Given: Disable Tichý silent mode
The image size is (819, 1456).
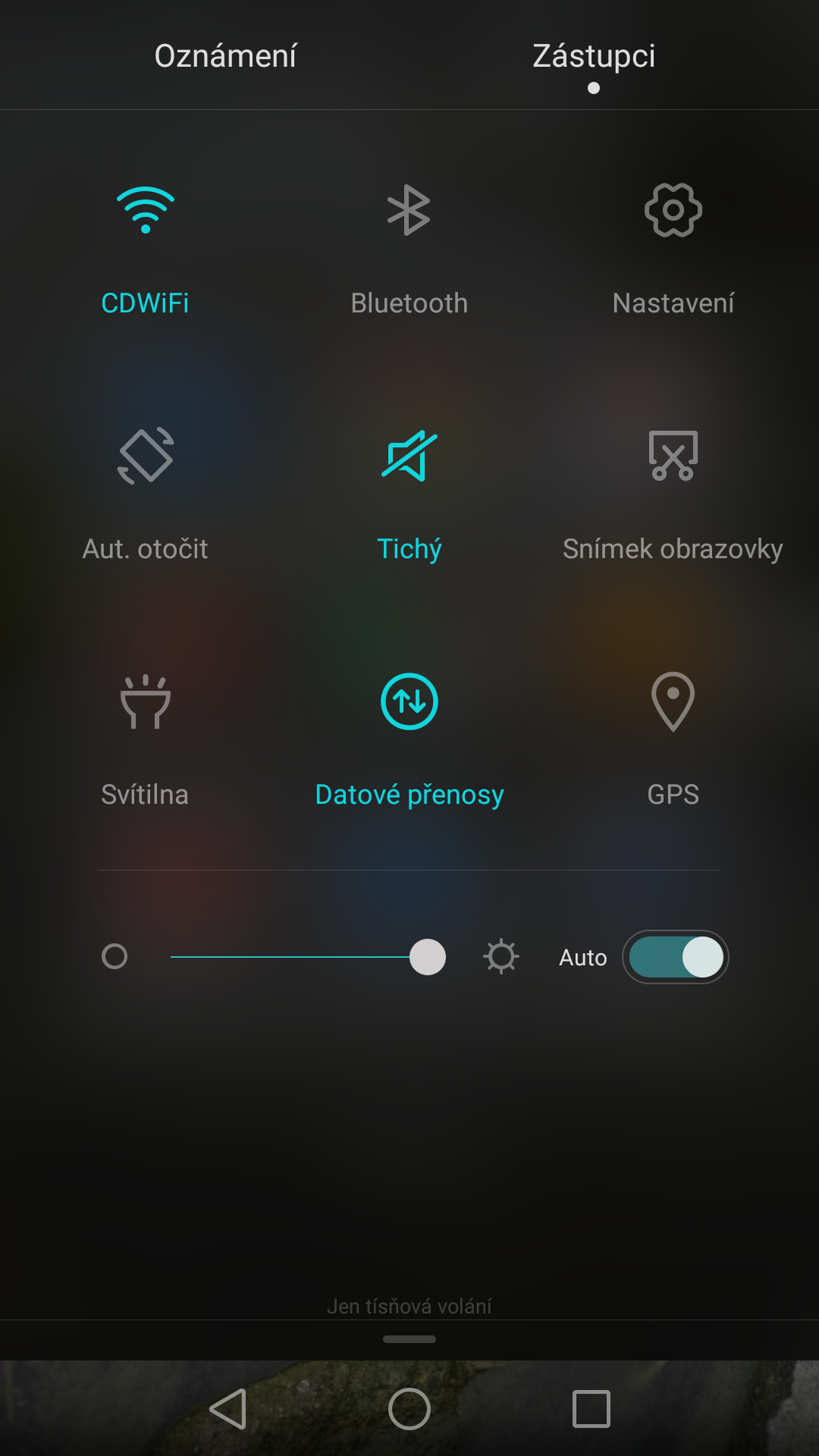Looking at the screenshot, I should coord(409,457).
